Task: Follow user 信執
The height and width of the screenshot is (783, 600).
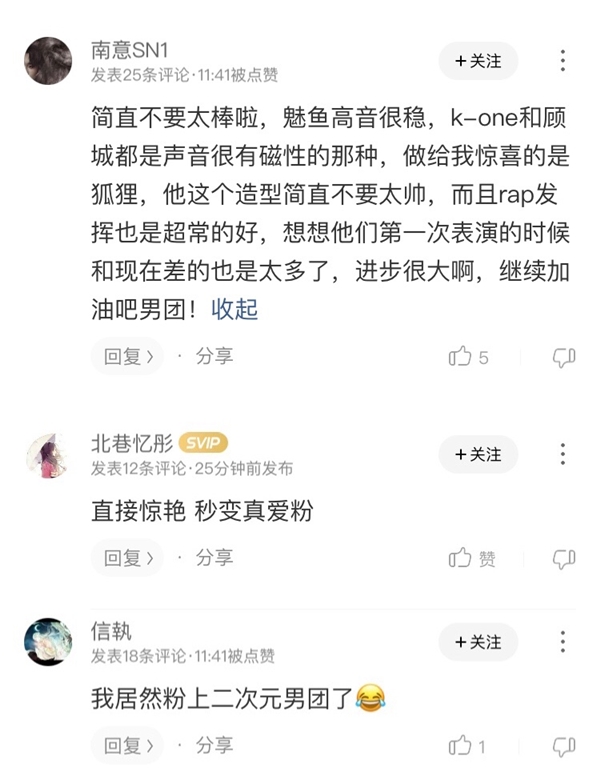Action: pyautogui.click(x=478, y=641)
